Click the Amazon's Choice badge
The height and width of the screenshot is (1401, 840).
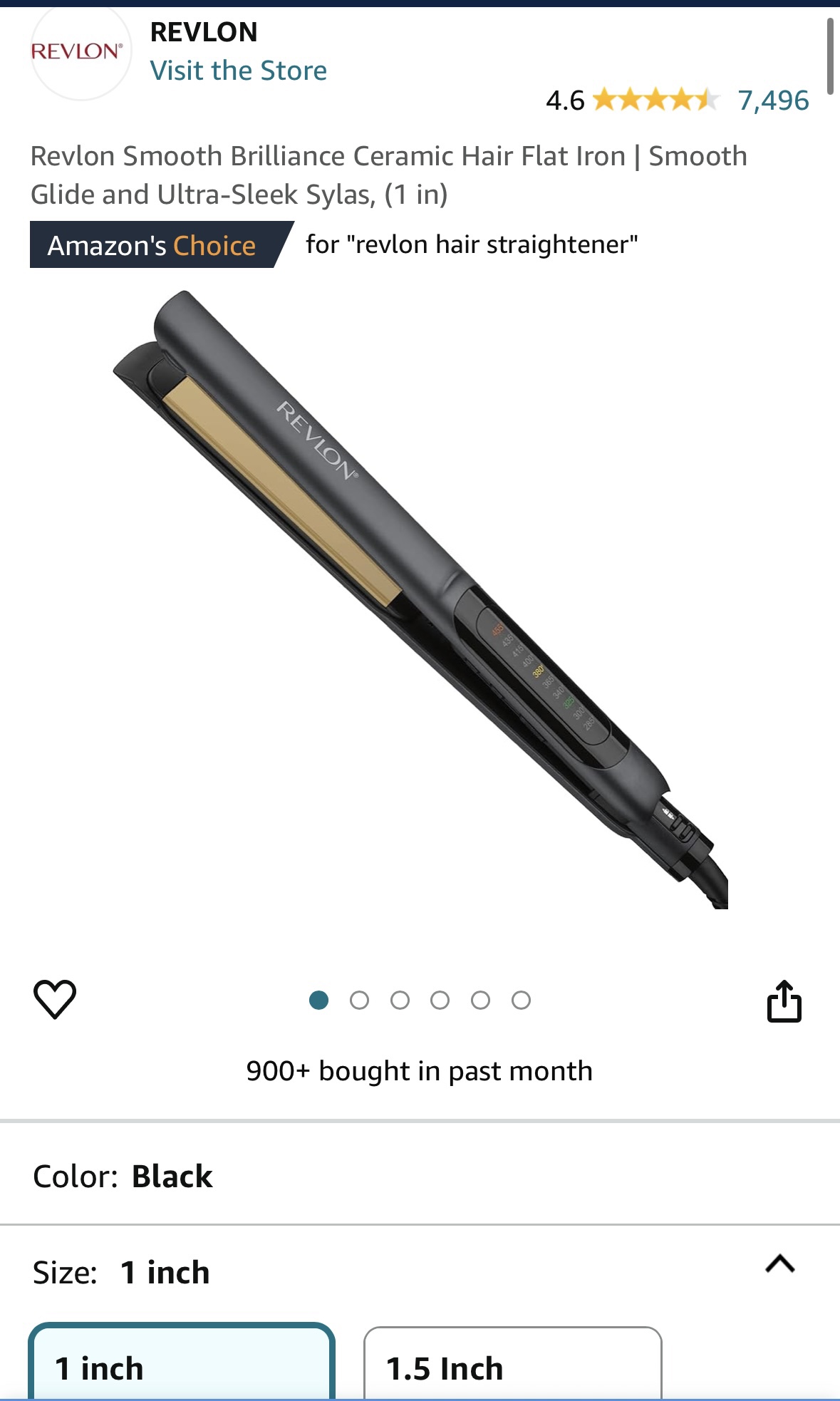click(x=152, y=245)
